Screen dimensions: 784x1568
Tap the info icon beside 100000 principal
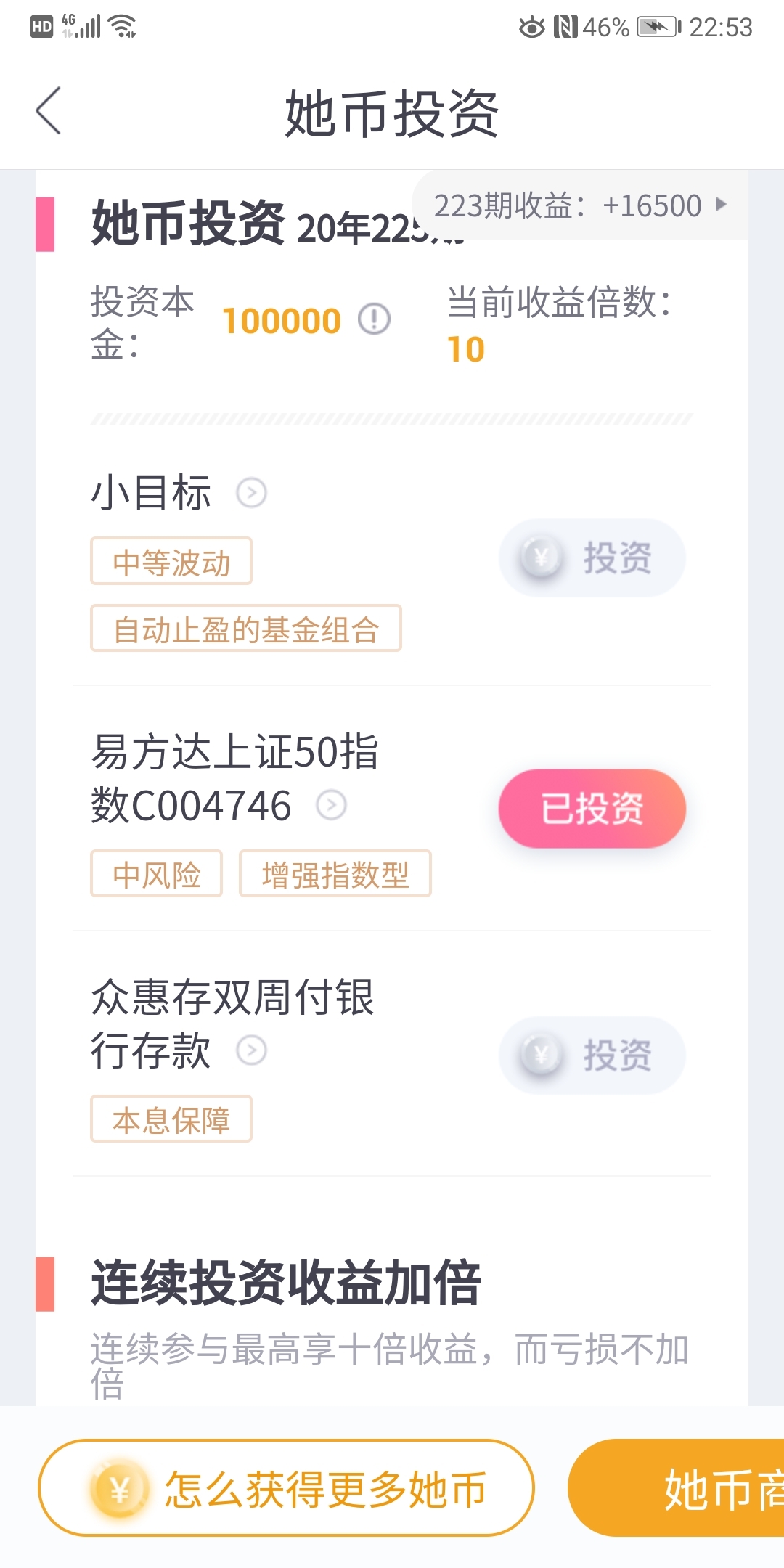375,319
